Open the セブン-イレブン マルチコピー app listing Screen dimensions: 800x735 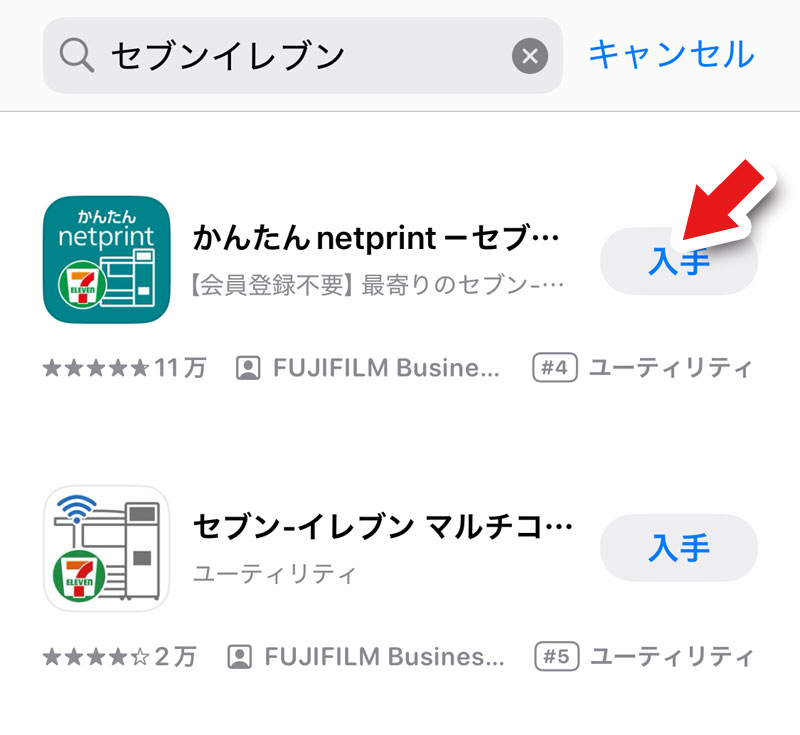pyautogui.click(x=380, y=527)
